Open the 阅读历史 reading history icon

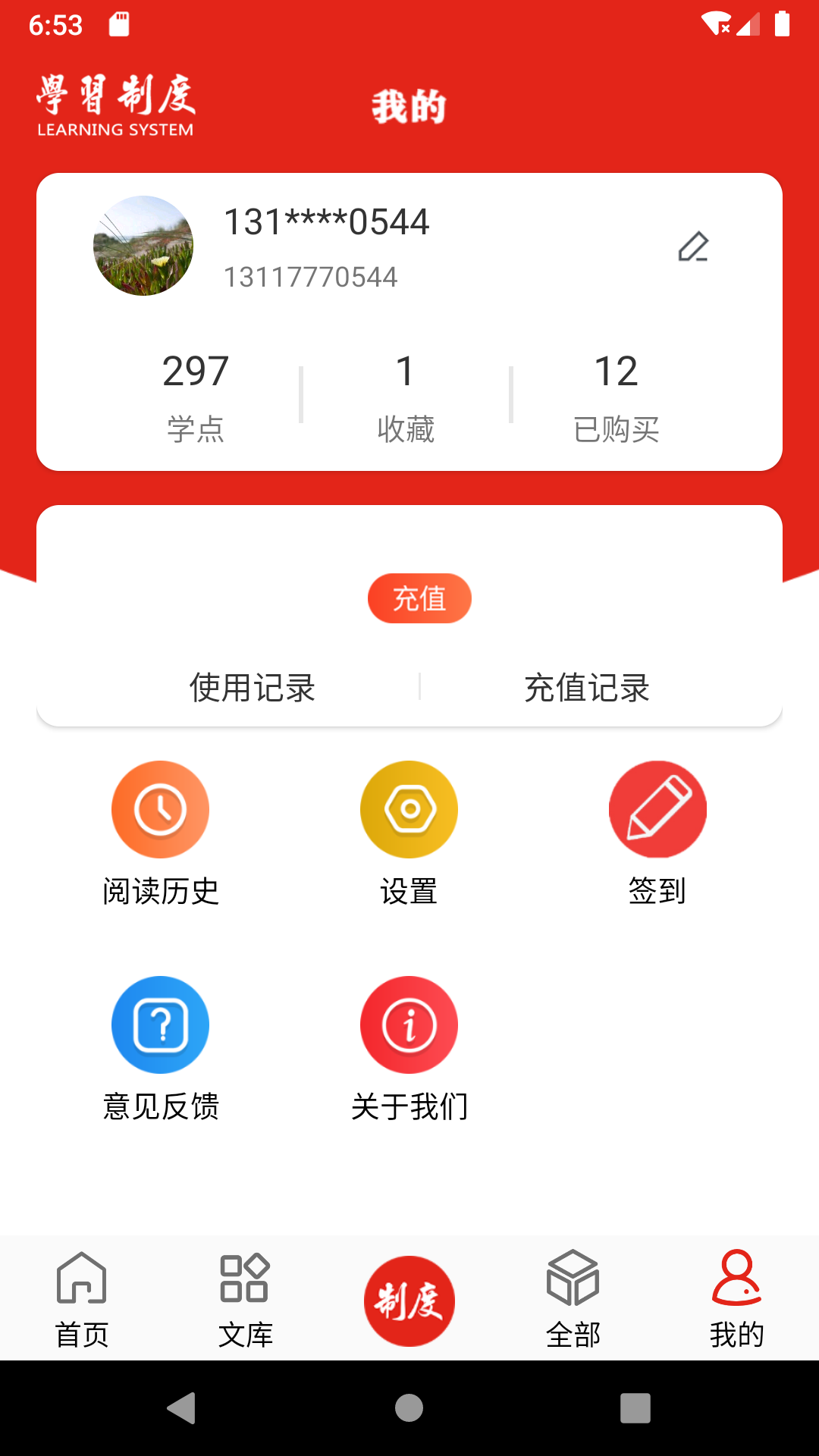coord(160,809)
